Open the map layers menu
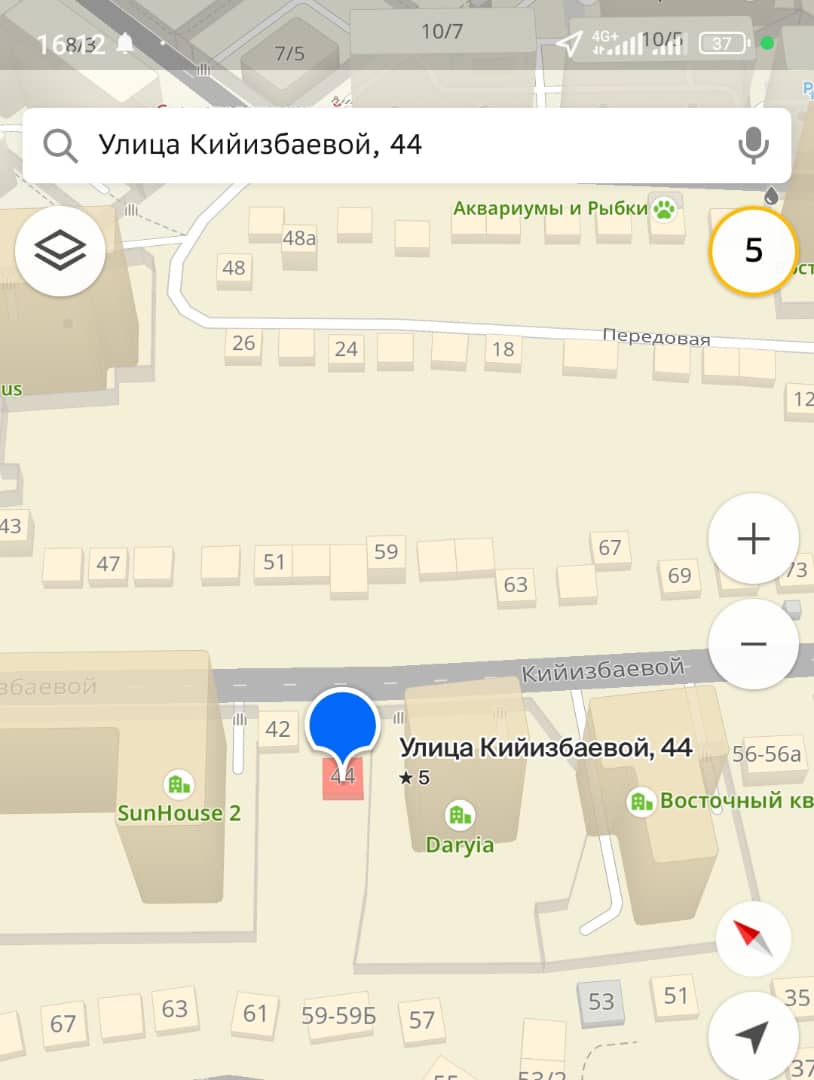This screenshot has width=814, height=1080. [x=60, y=249]
